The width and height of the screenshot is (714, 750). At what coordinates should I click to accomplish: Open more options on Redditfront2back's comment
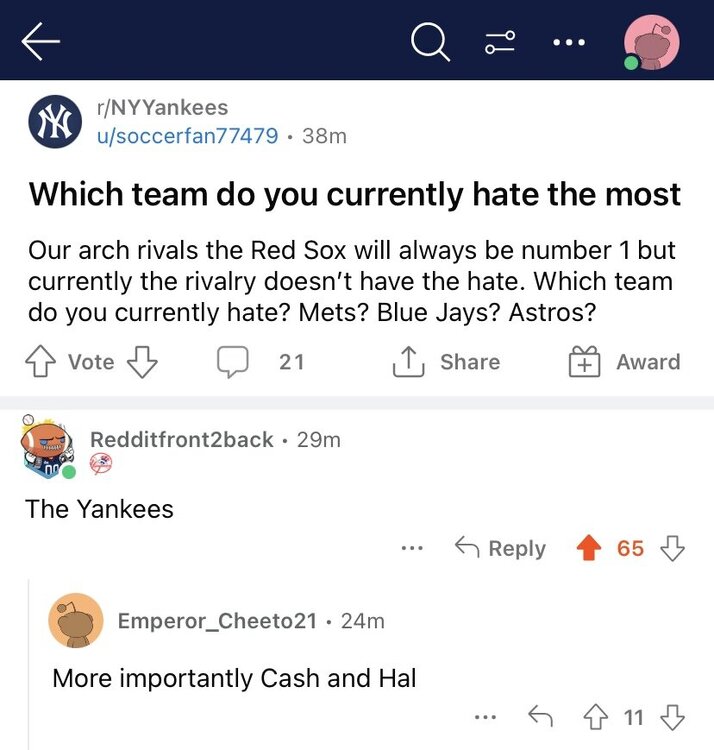point(413,548)
